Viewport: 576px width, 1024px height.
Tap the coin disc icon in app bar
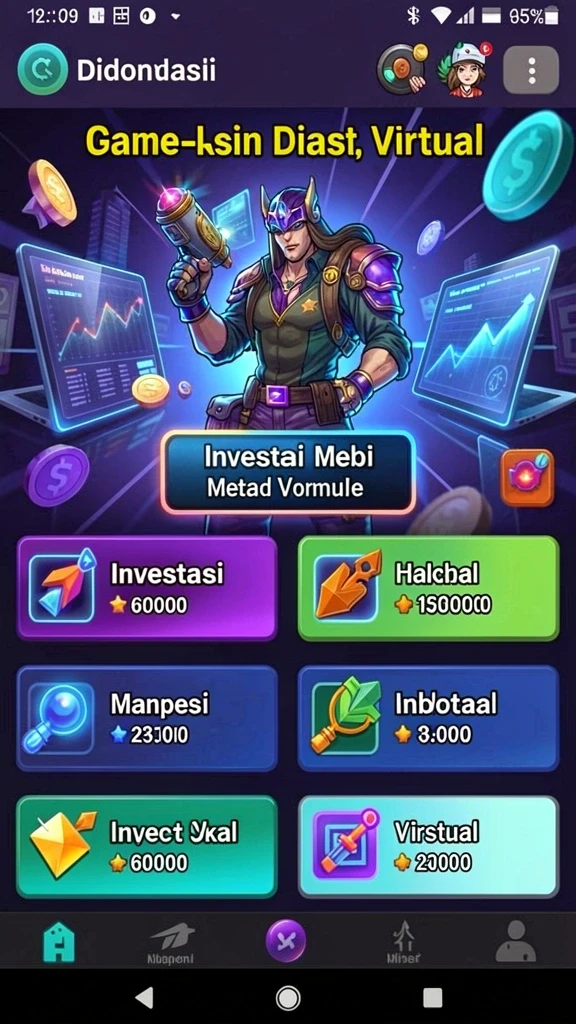(x=402, y=68)
